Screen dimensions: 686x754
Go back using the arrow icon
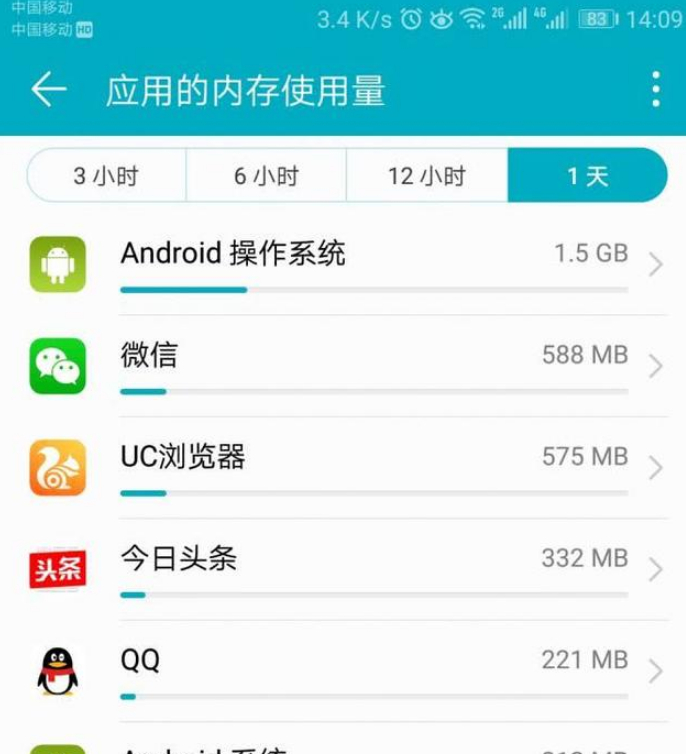pyautogui.click(x=48, y=90)
